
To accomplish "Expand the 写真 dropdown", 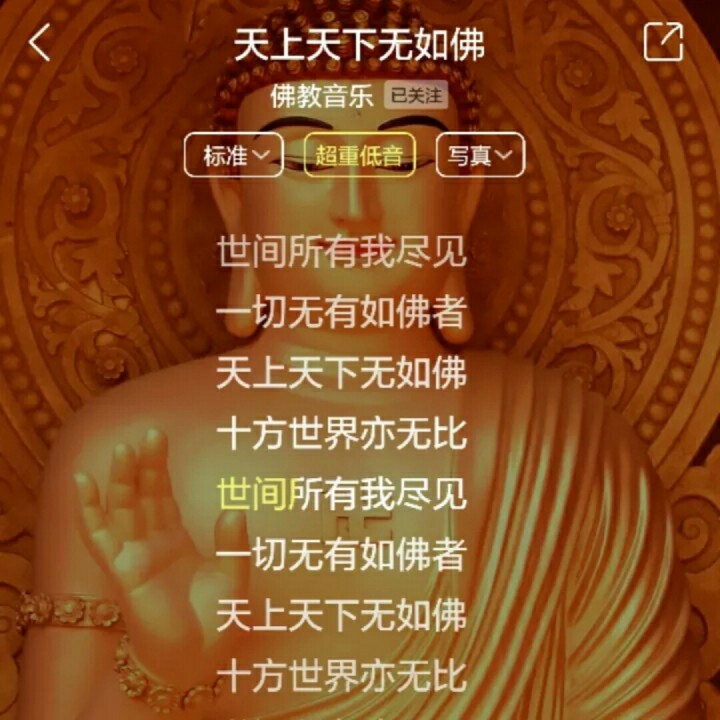I will (480, 155).
